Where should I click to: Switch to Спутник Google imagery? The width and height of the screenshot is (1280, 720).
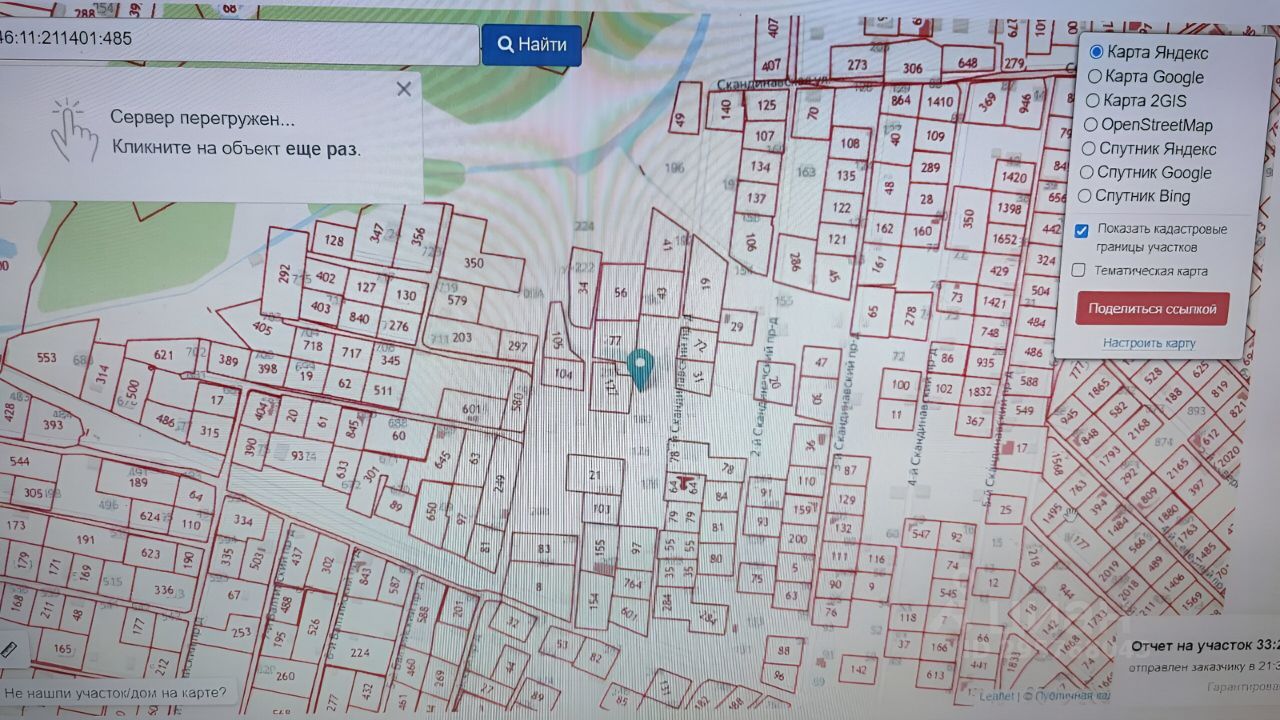(x=1087, y=172)
